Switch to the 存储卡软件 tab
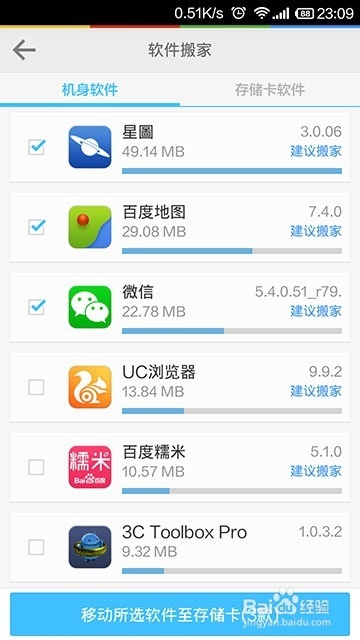 pyautogui.click(x=270, y=90)
